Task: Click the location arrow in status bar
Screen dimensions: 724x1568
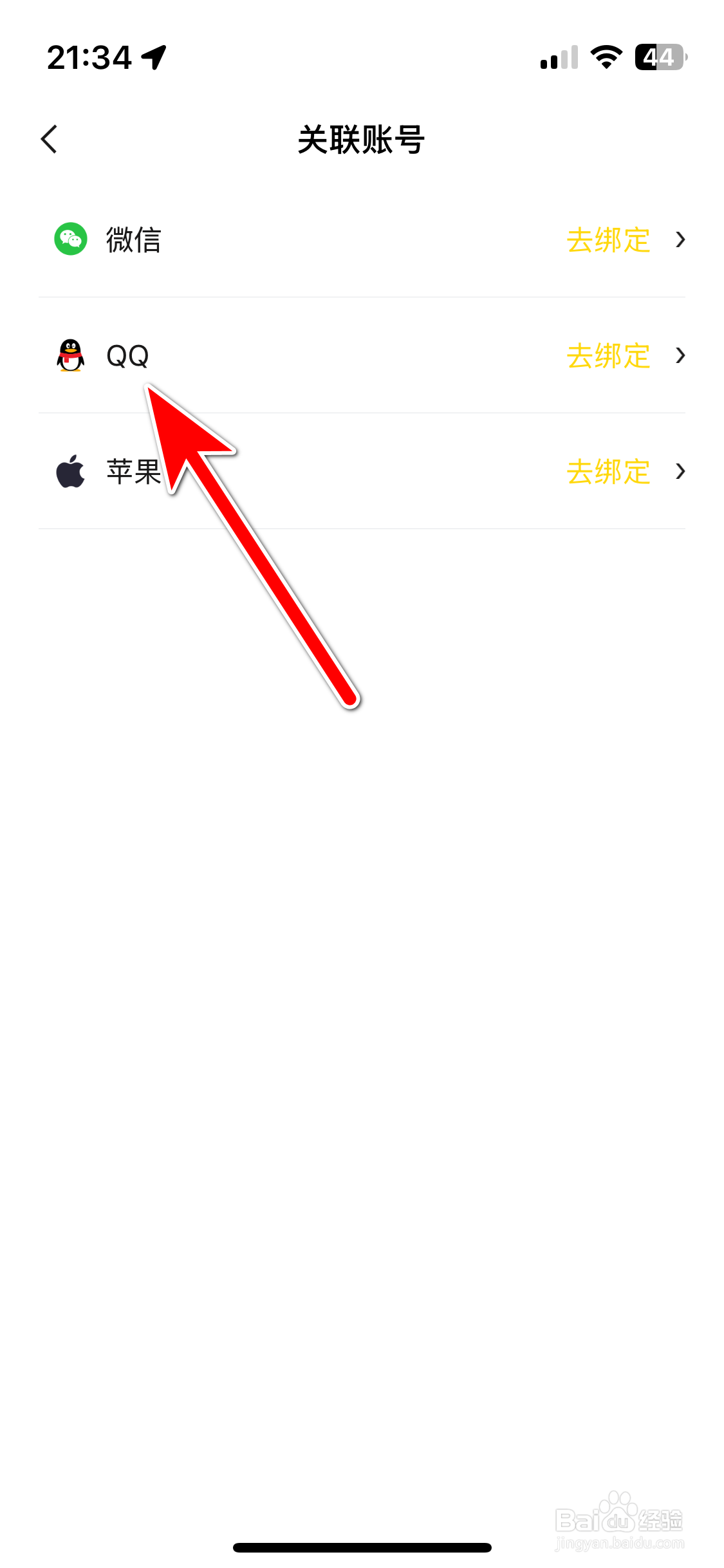Action: [x=154, y=57]
